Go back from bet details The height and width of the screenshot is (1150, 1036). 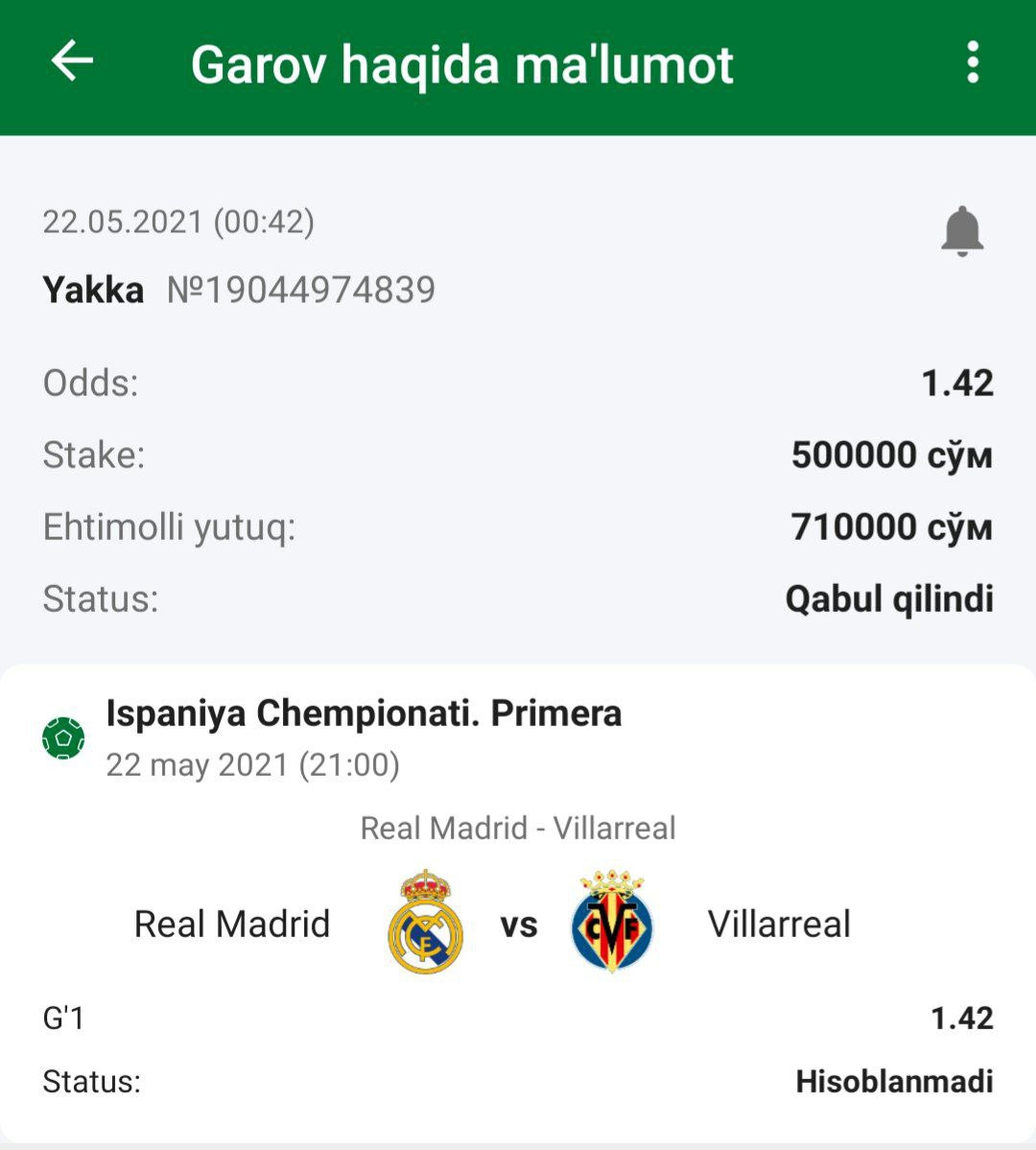(x=72, y=62)
